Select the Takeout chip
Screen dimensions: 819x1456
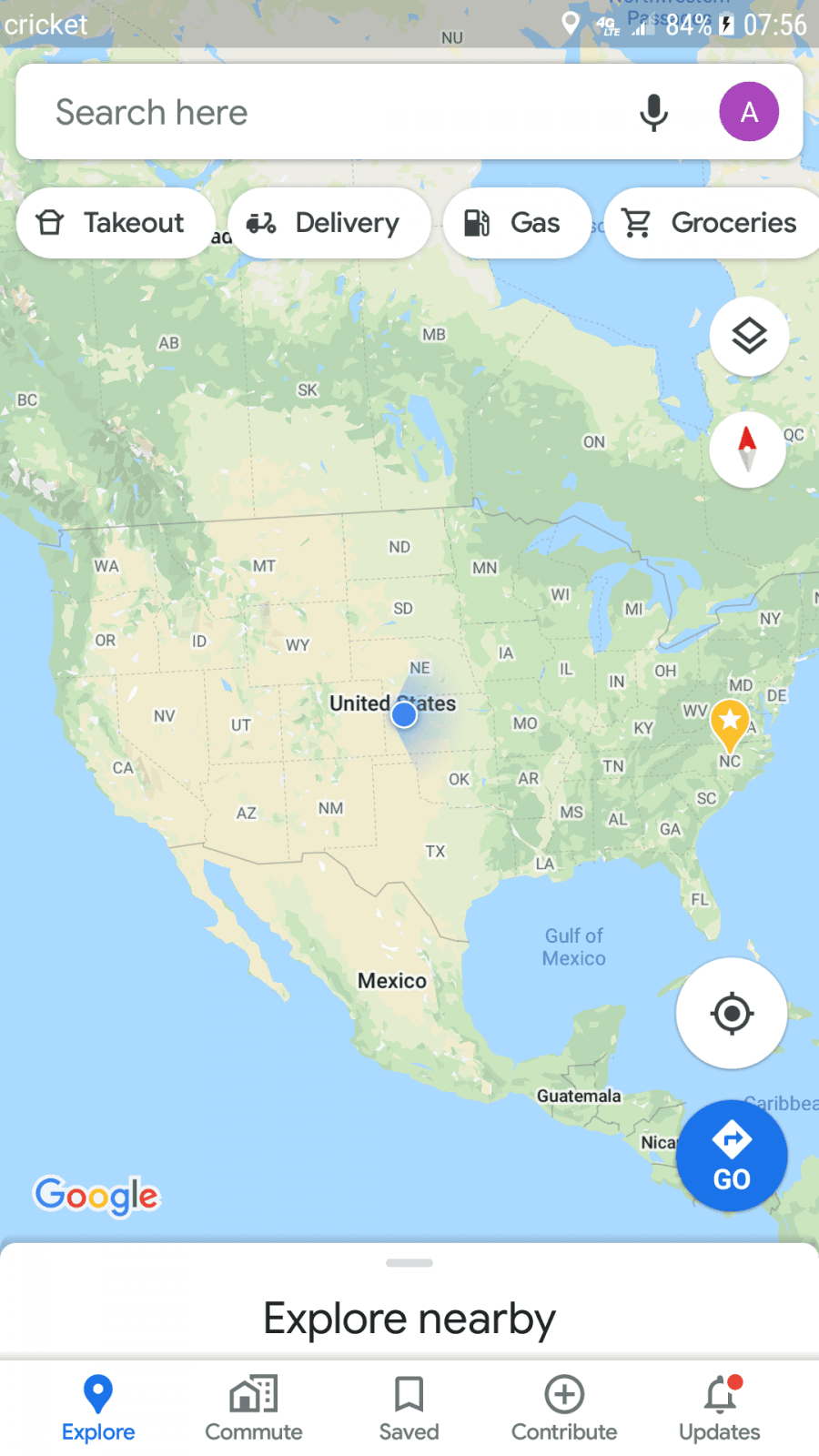click(x=115, y=223)
